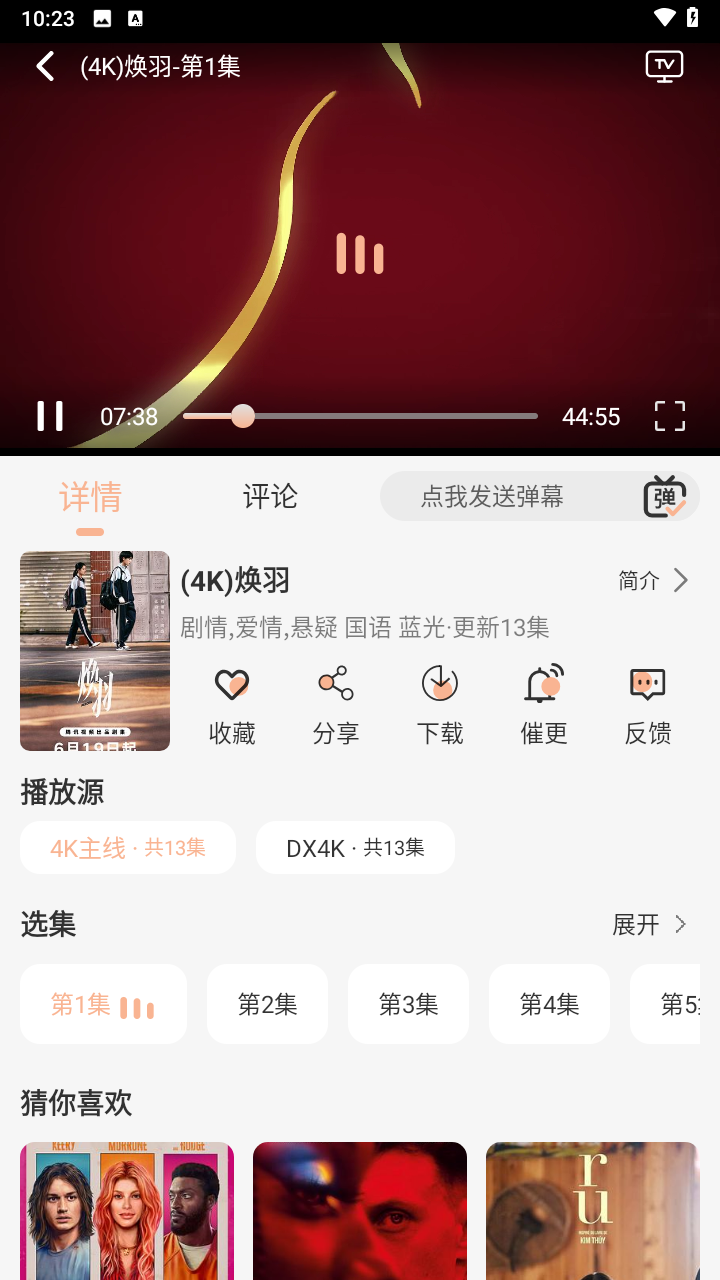
Task: Open the 焕羽 poster thumbnail
Action: coord(94,650)
